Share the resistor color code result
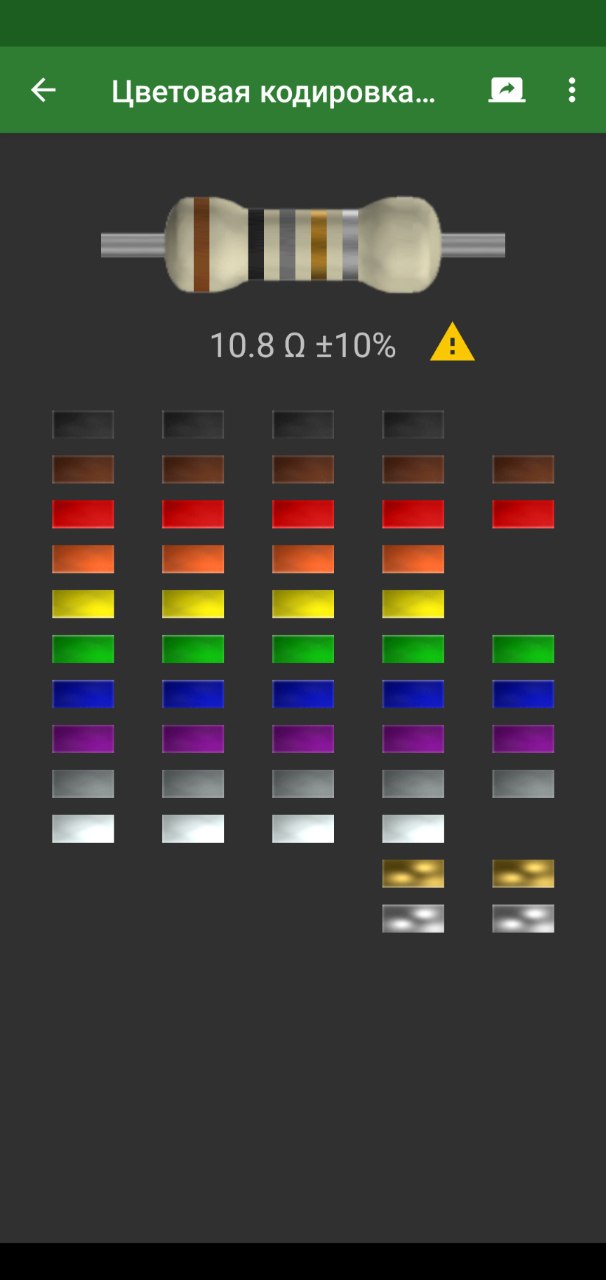606x1280 pixels. 507,90
